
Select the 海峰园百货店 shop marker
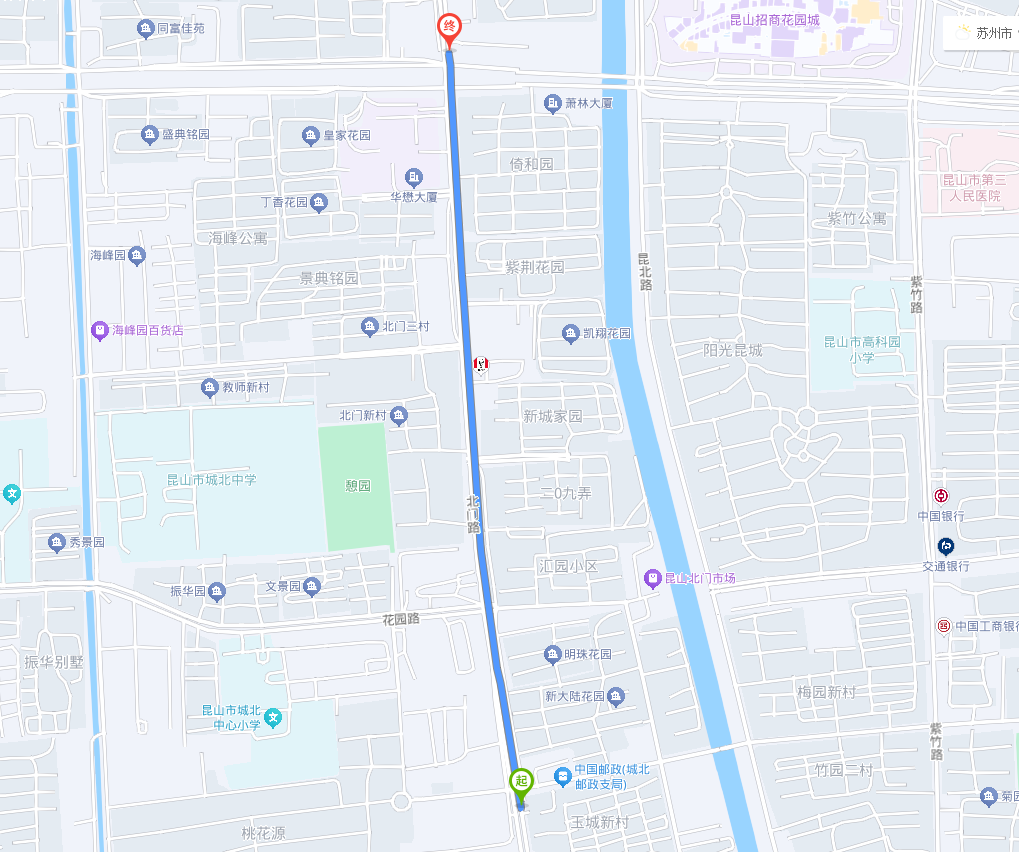(99, 330)
